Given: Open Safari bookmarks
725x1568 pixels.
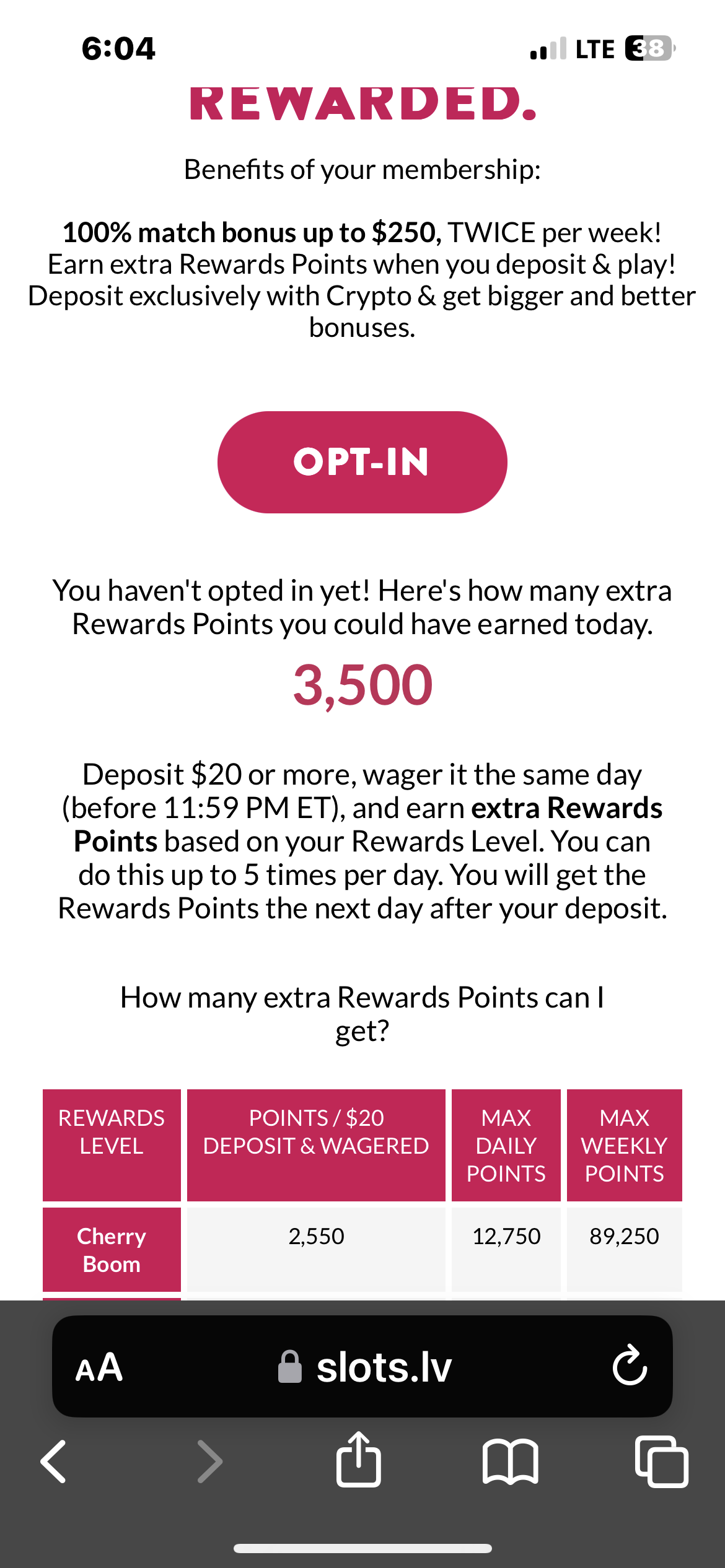Looking at the screenshot, I should (510, 1461).
